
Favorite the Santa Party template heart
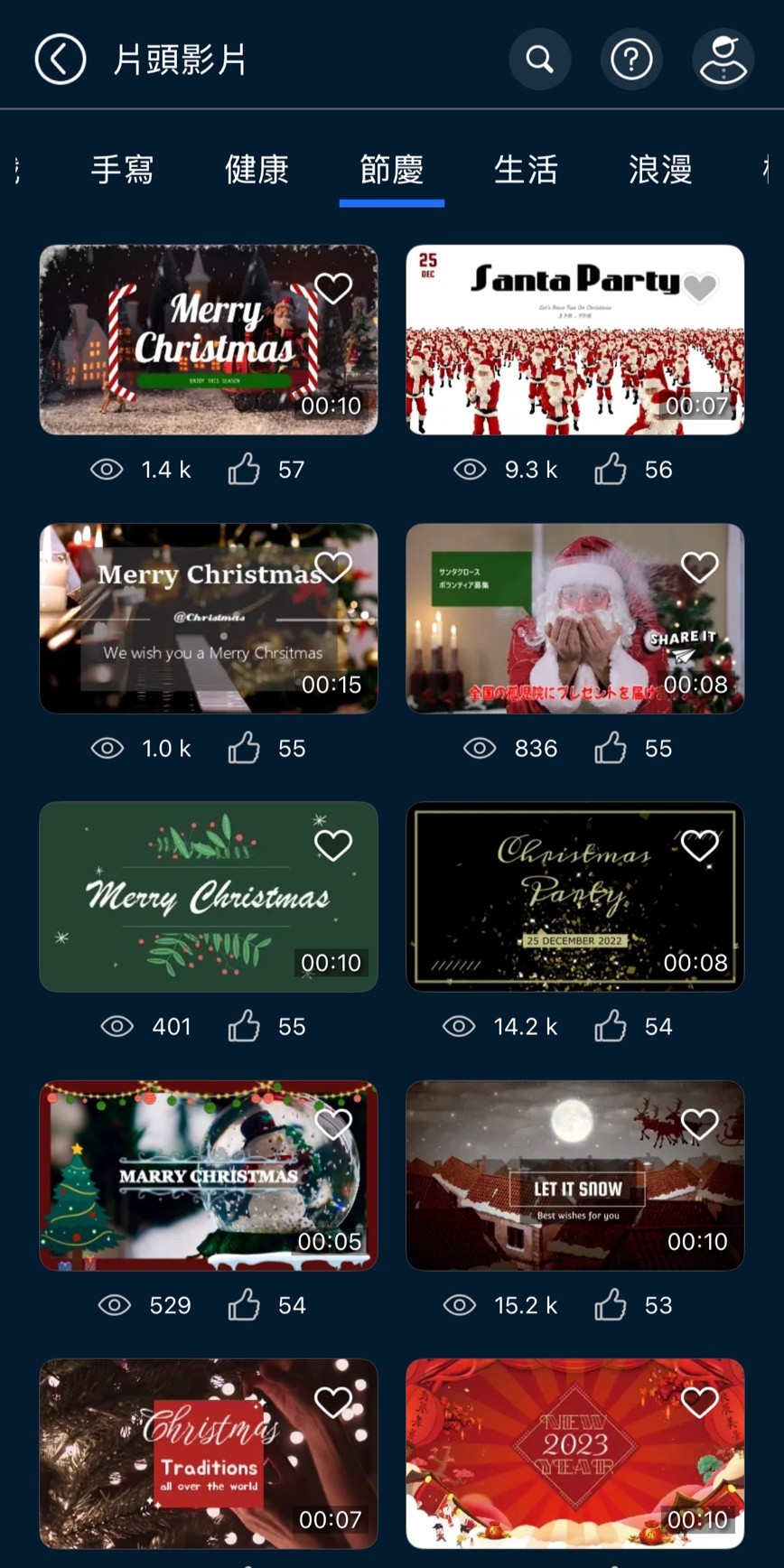click(x=700, y=288)
